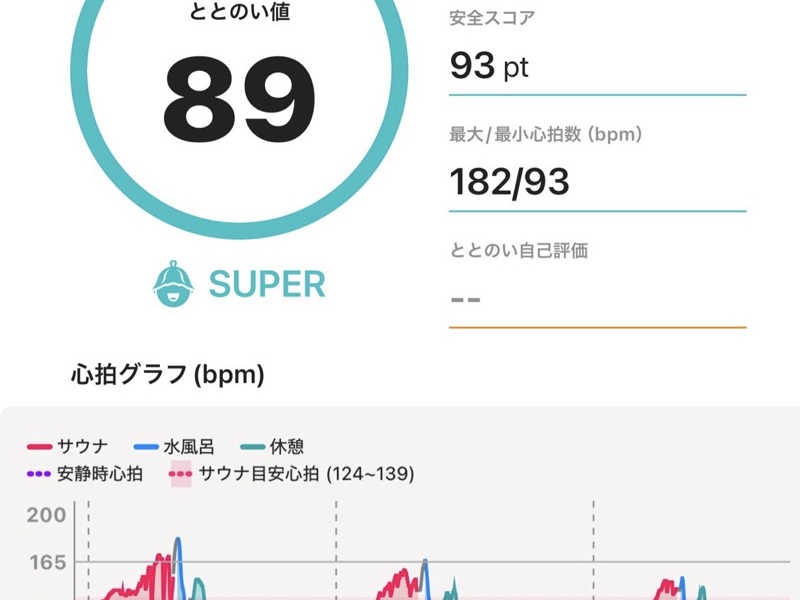Viewport: 800px width, 600px height.
Task: Toggle the サウナ目安心拍 (124~139) legend item
Action: pos(290,473)
